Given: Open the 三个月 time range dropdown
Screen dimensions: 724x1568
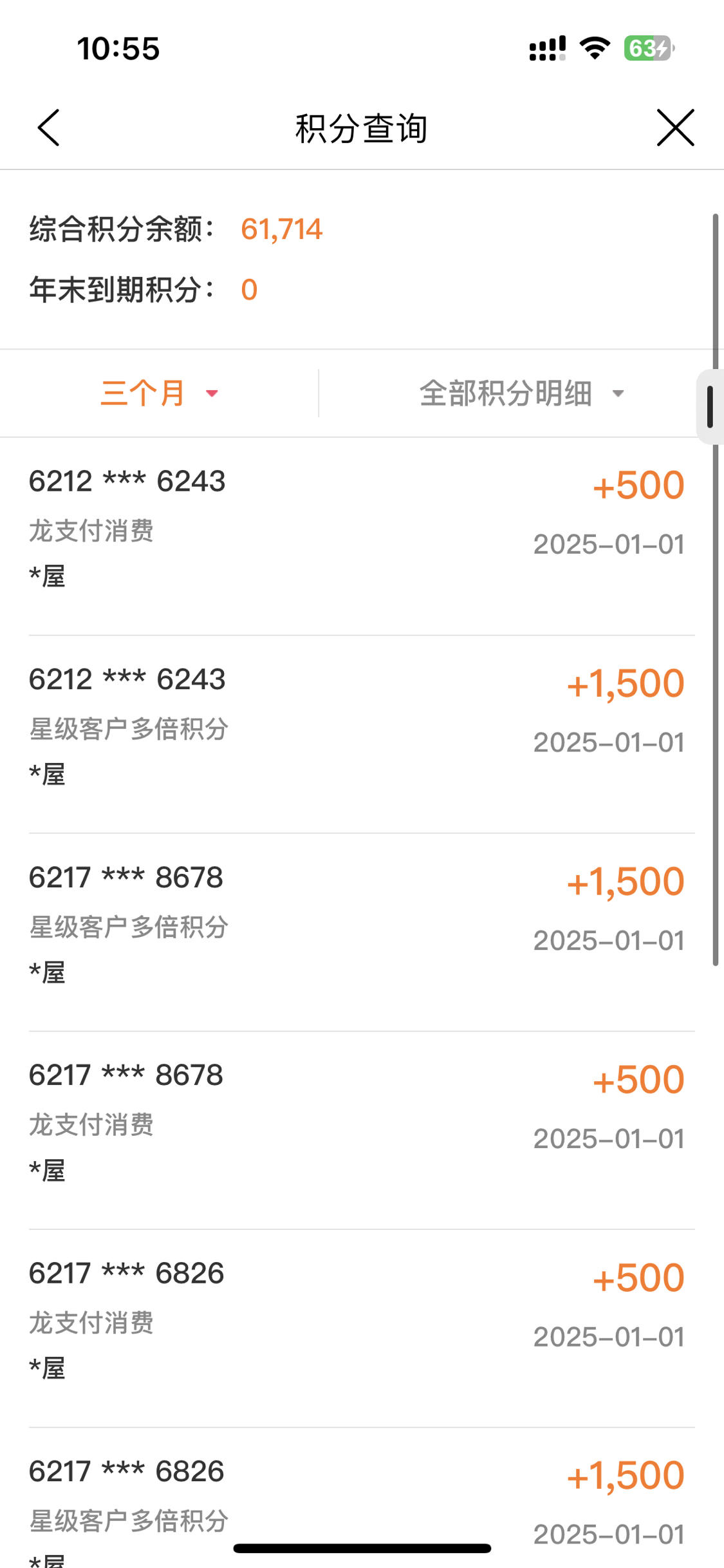Looking at the screenshot, I should 160,393.
